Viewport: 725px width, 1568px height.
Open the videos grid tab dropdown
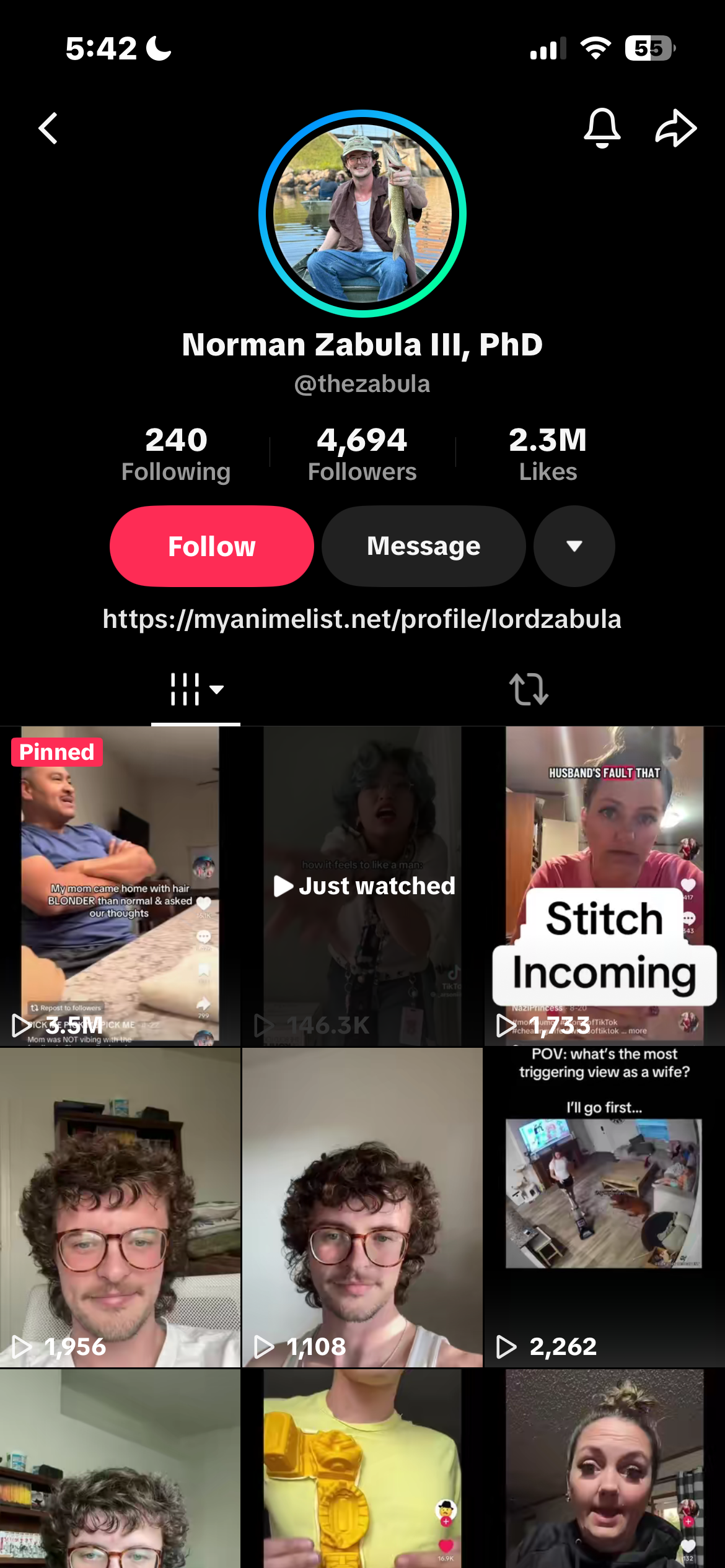tap(196, 689)
